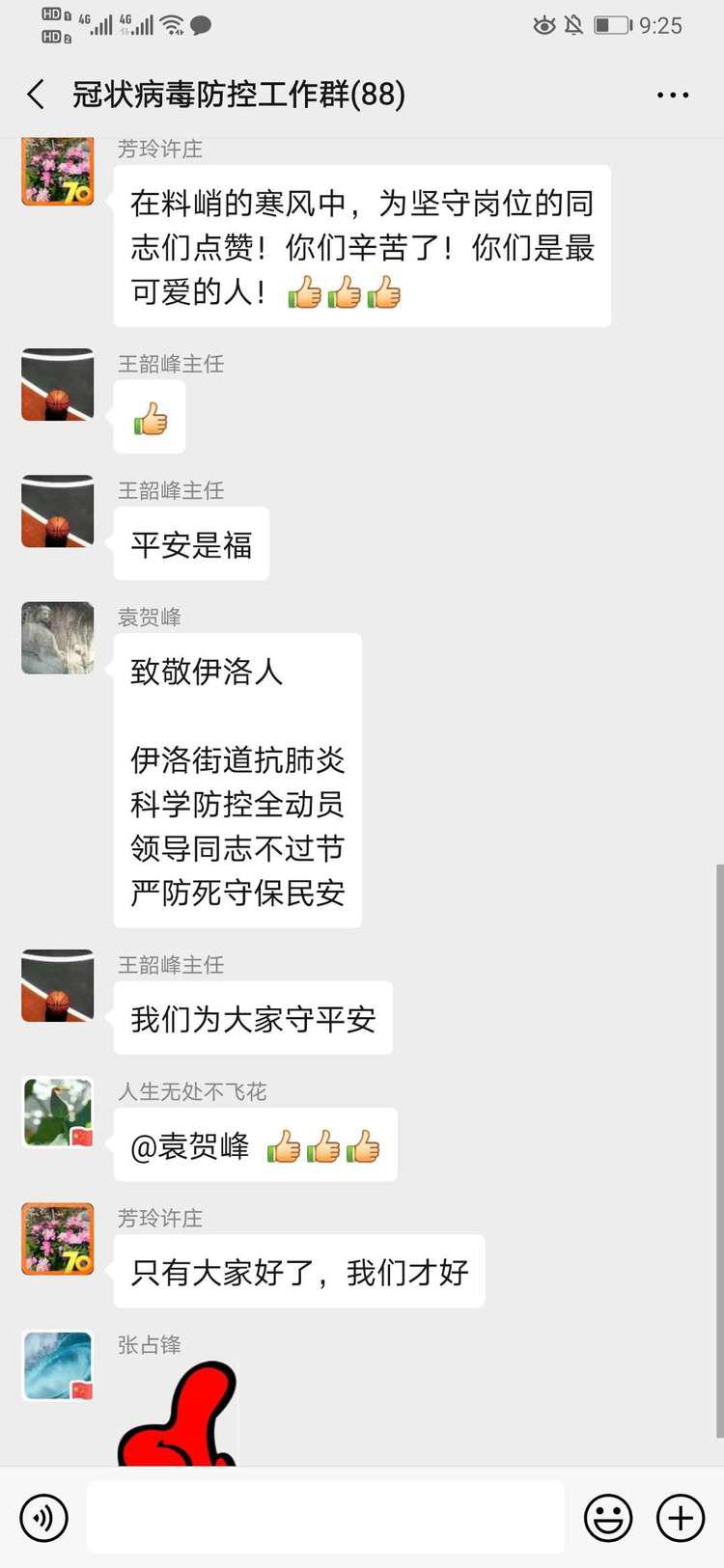
Task: Tap avatar beside 平安是福 message
Action: (58, 511)
